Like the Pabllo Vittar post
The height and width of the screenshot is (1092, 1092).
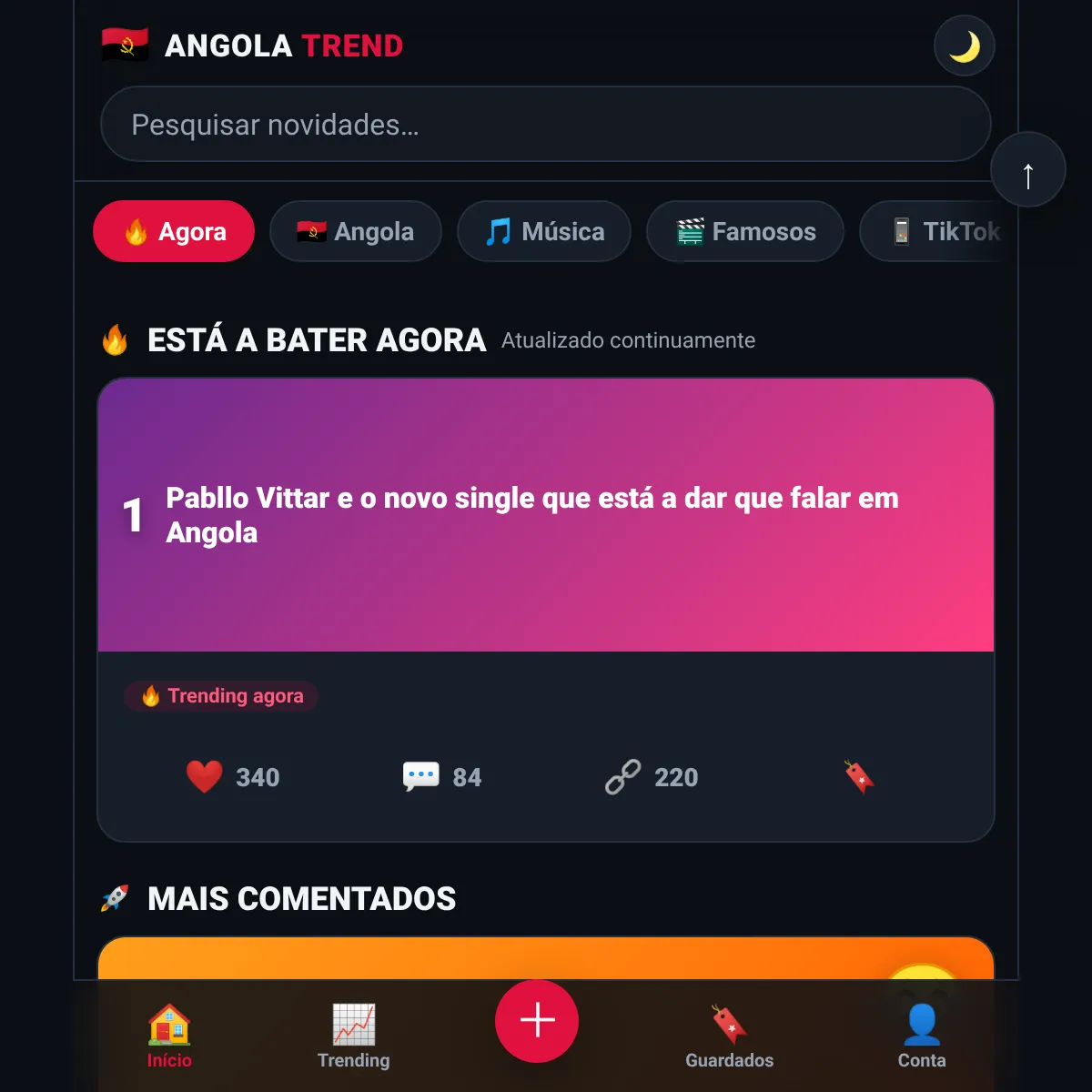232,777
